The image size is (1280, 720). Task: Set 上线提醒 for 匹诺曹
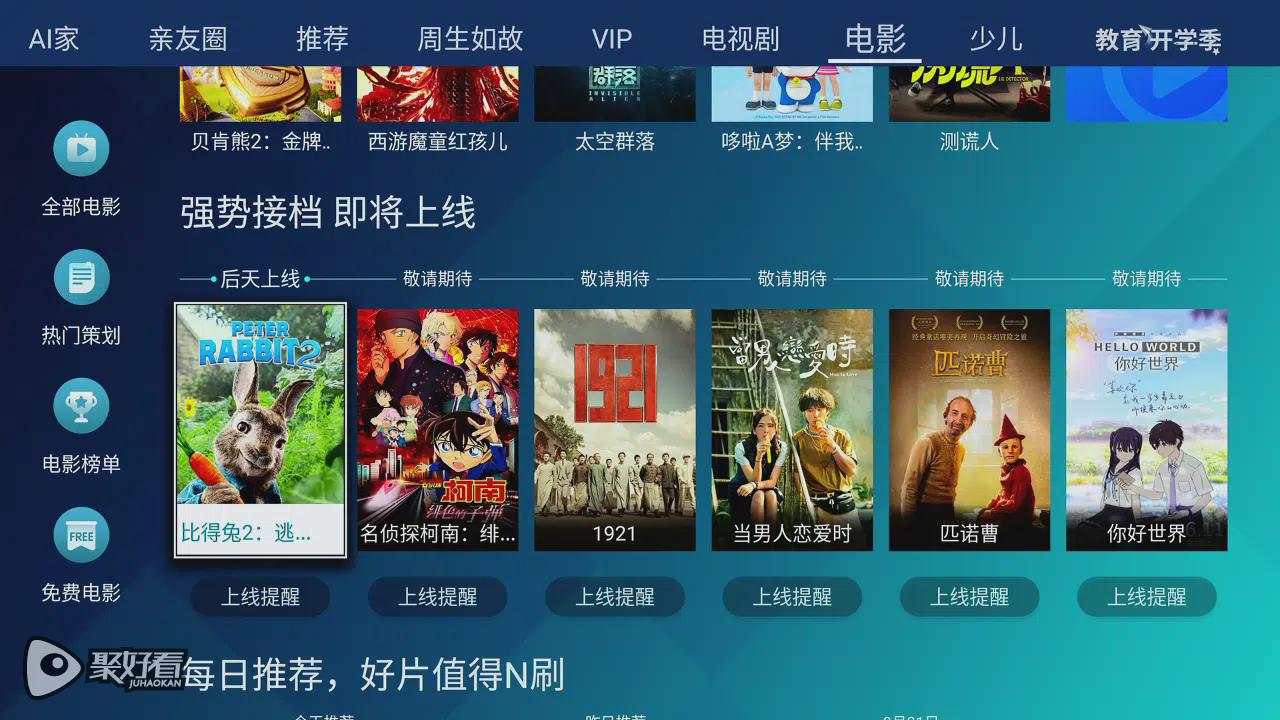pyautogui.click(x=969, y=597)
